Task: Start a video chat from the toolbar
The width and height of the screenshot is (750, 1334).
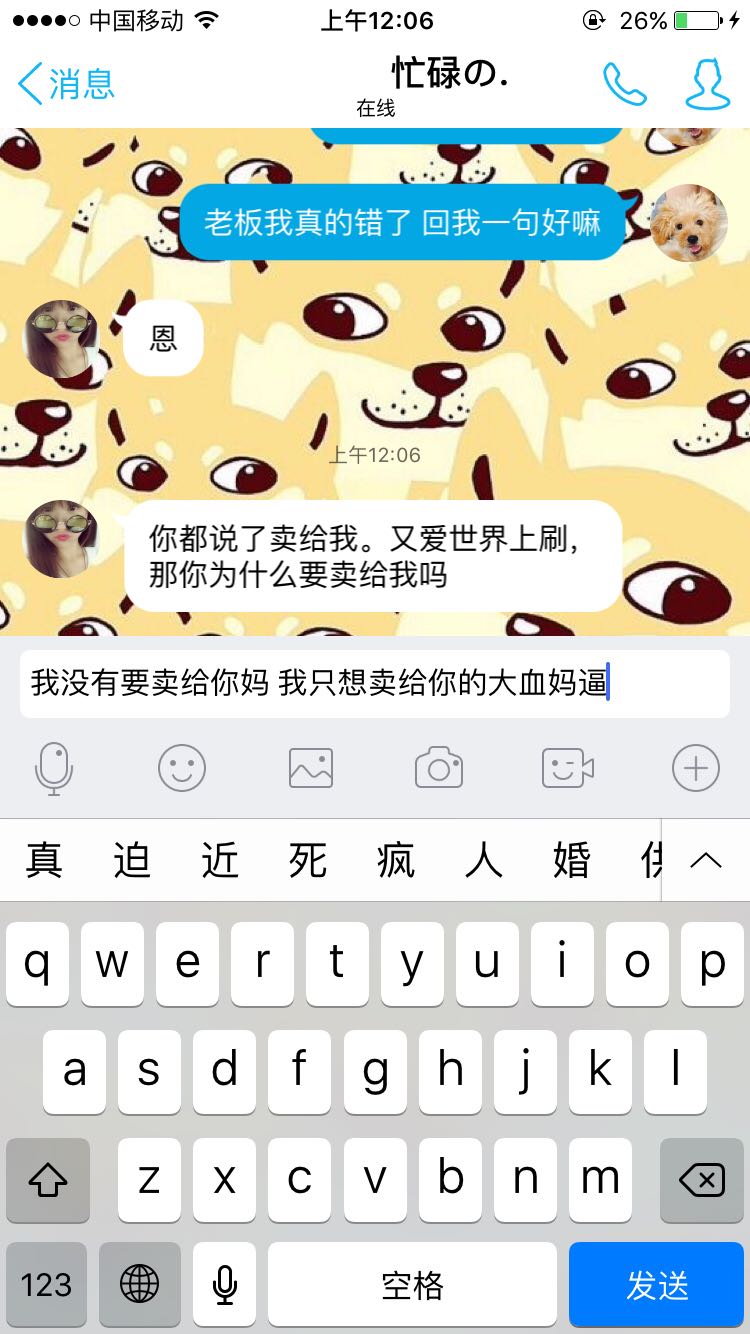Action: tap(568, 769)
